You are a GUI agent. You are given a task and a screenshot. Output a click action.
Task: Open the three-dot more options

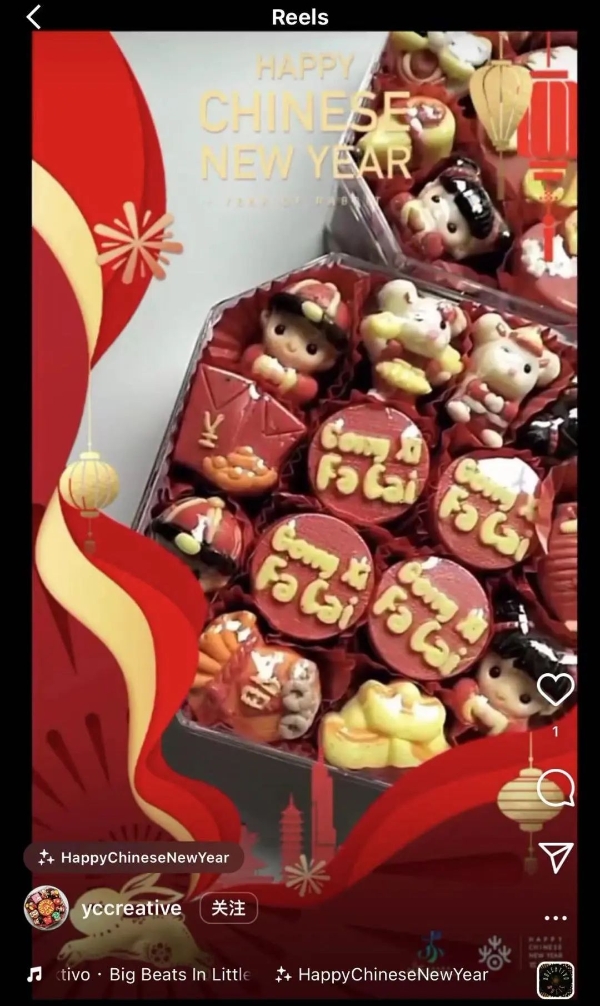(x=555, y=918)
